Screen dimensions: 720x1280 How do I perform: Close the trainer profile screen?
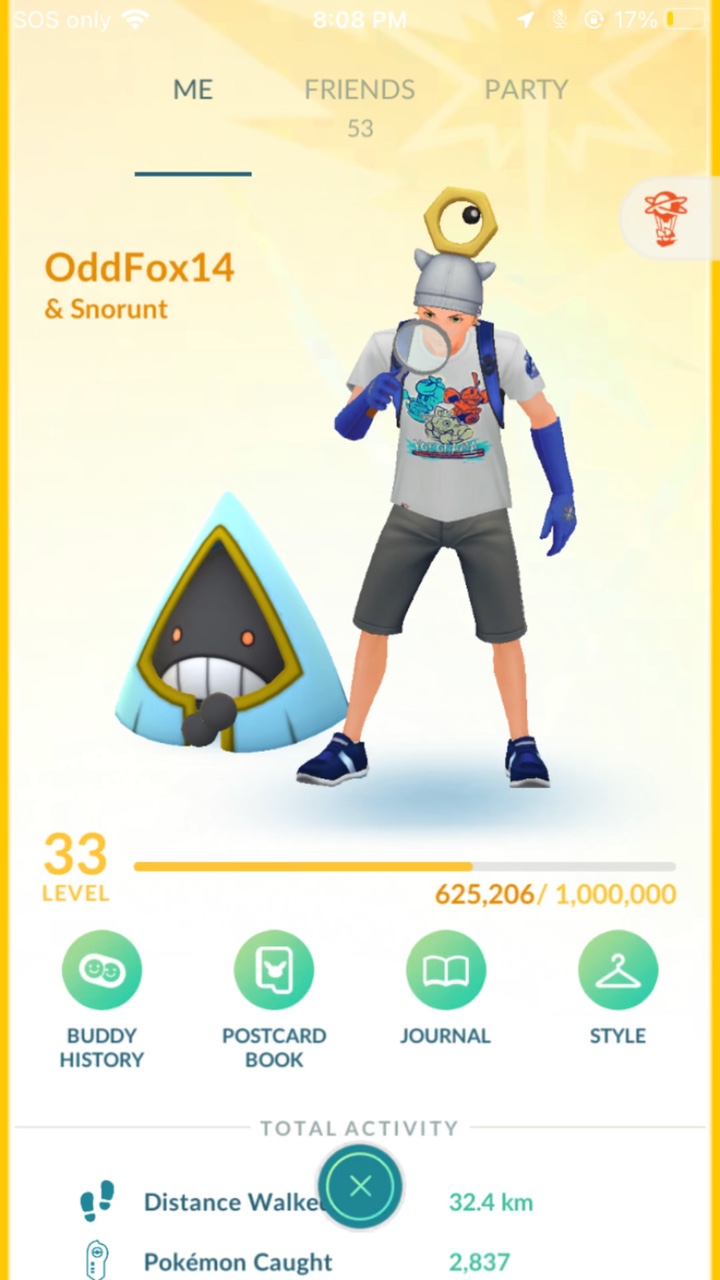(360, 1187)
